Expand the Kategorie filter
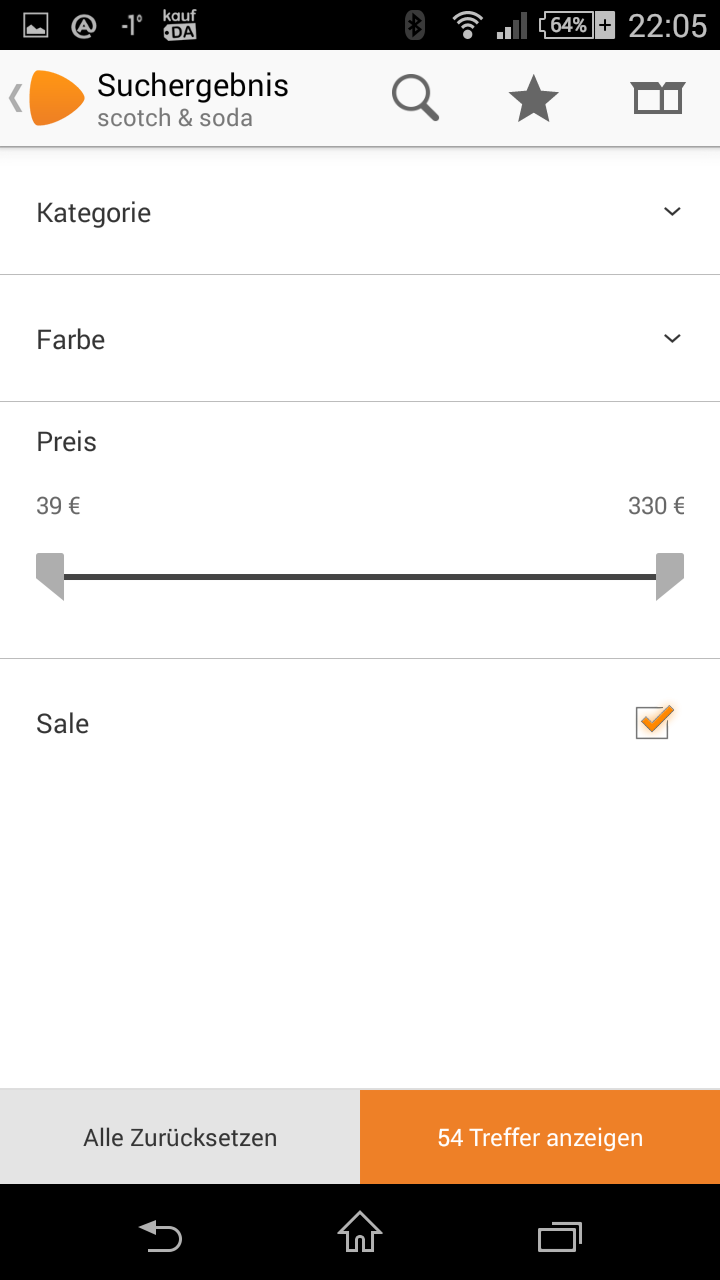Viewport: 720px width, 1280px height. click(x=360, y=212)
